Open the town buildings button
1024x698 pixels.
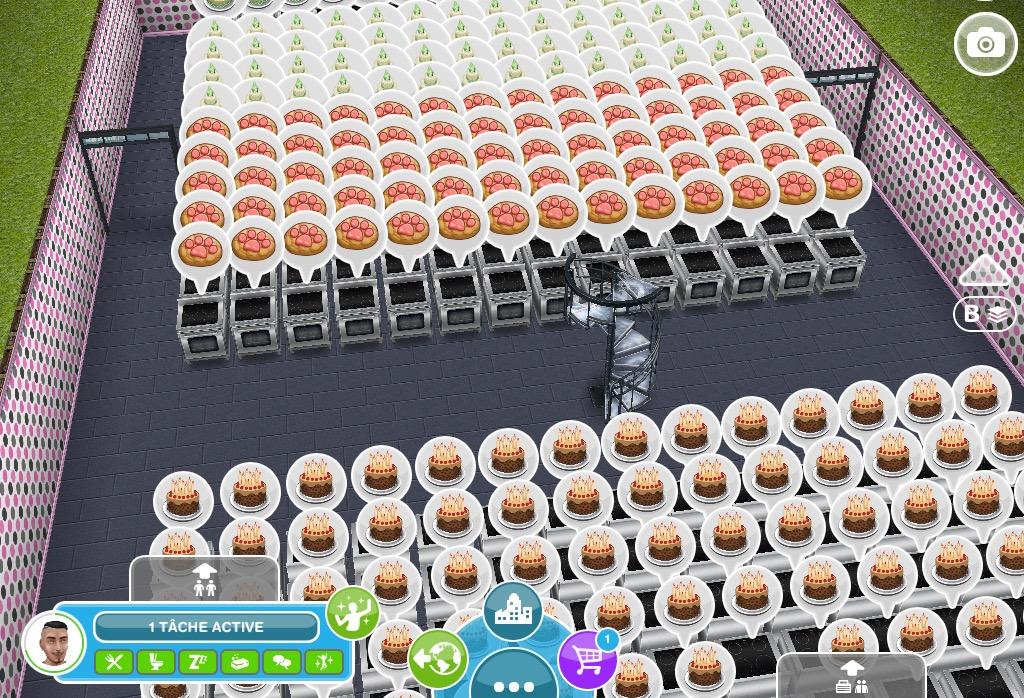[513, 611]
